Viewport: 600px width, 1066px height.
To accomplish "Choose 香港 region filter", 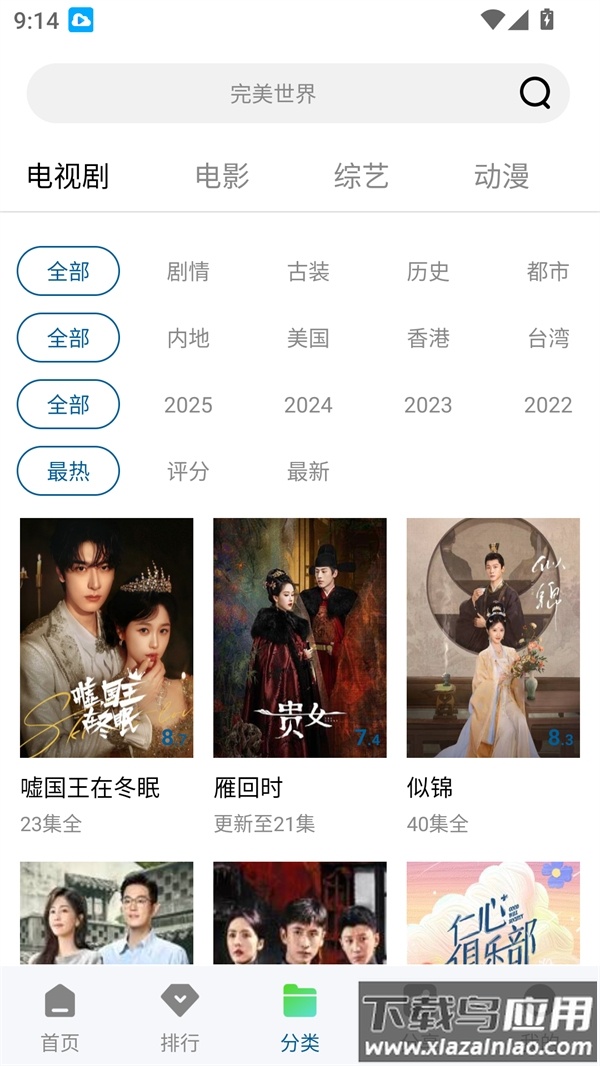I will (x=428, y=338).
